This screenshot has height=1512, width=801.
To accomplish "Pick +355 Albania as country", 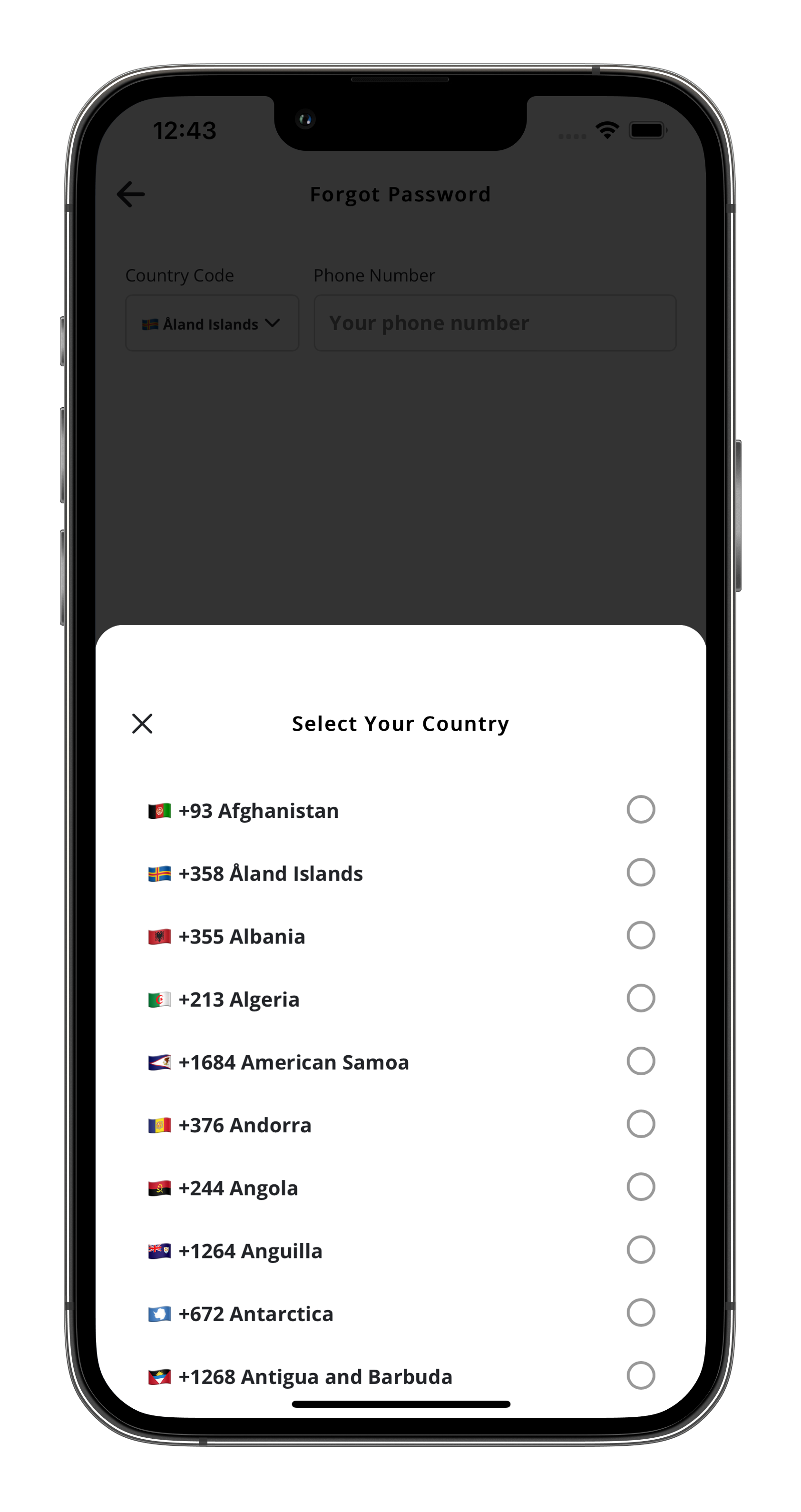I will click(x=401, y=936).
